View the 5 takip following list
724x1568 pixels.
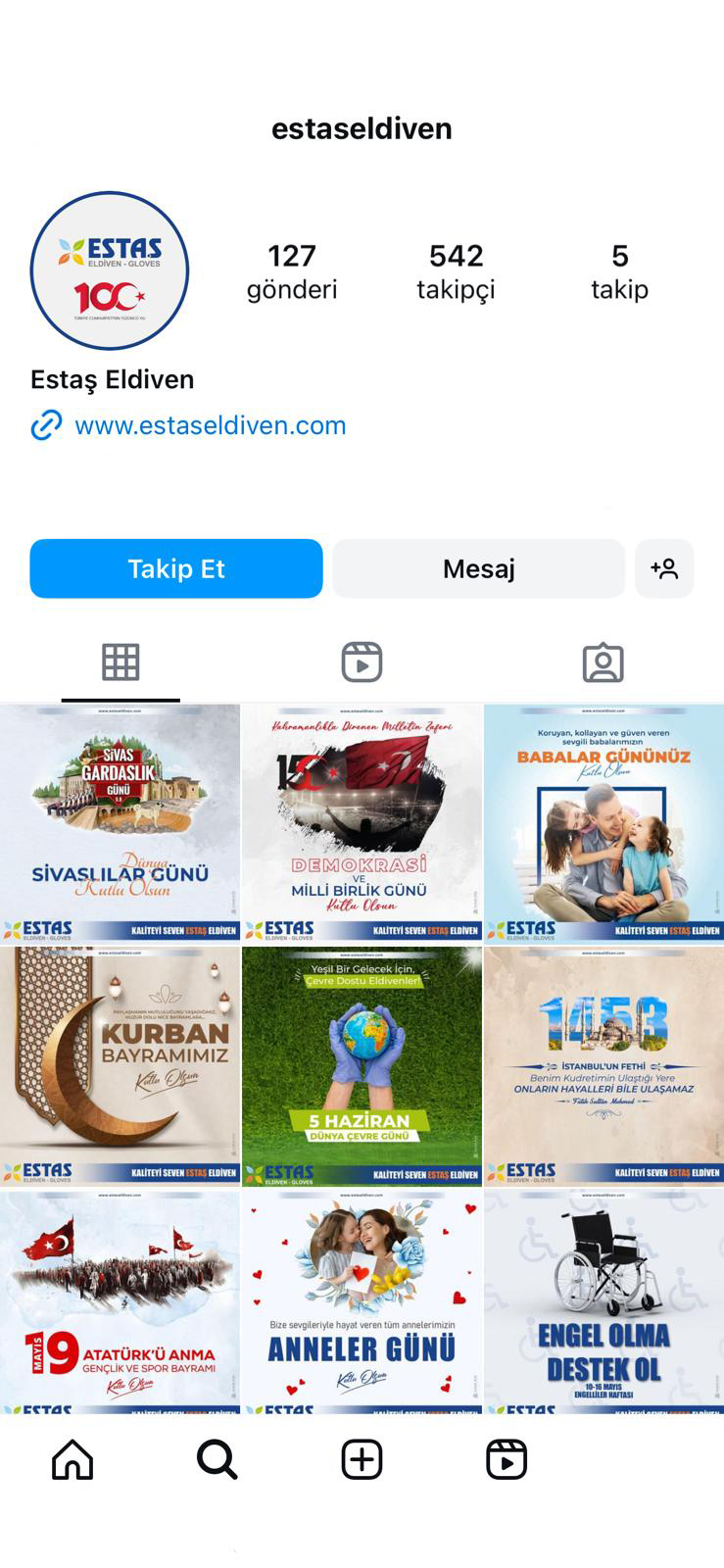coord(619,271)
